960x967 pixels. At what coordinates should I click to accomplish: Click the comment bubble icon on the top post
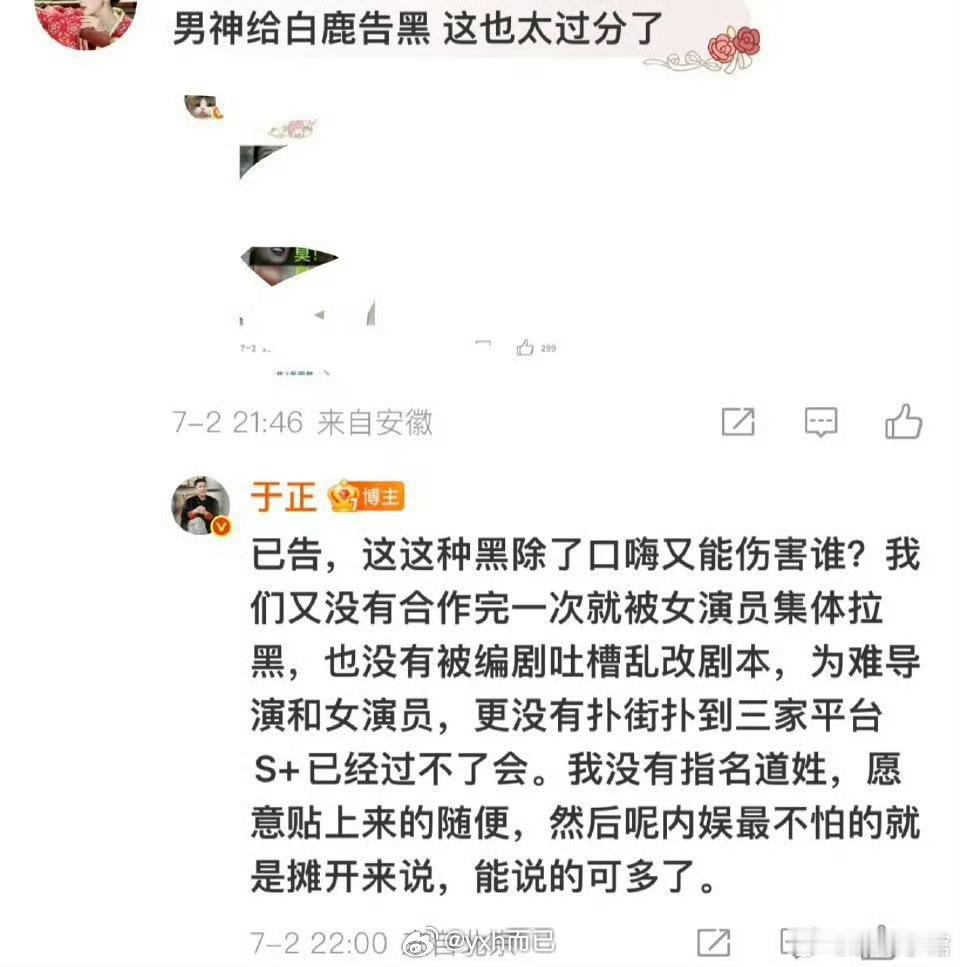point(819,422)
